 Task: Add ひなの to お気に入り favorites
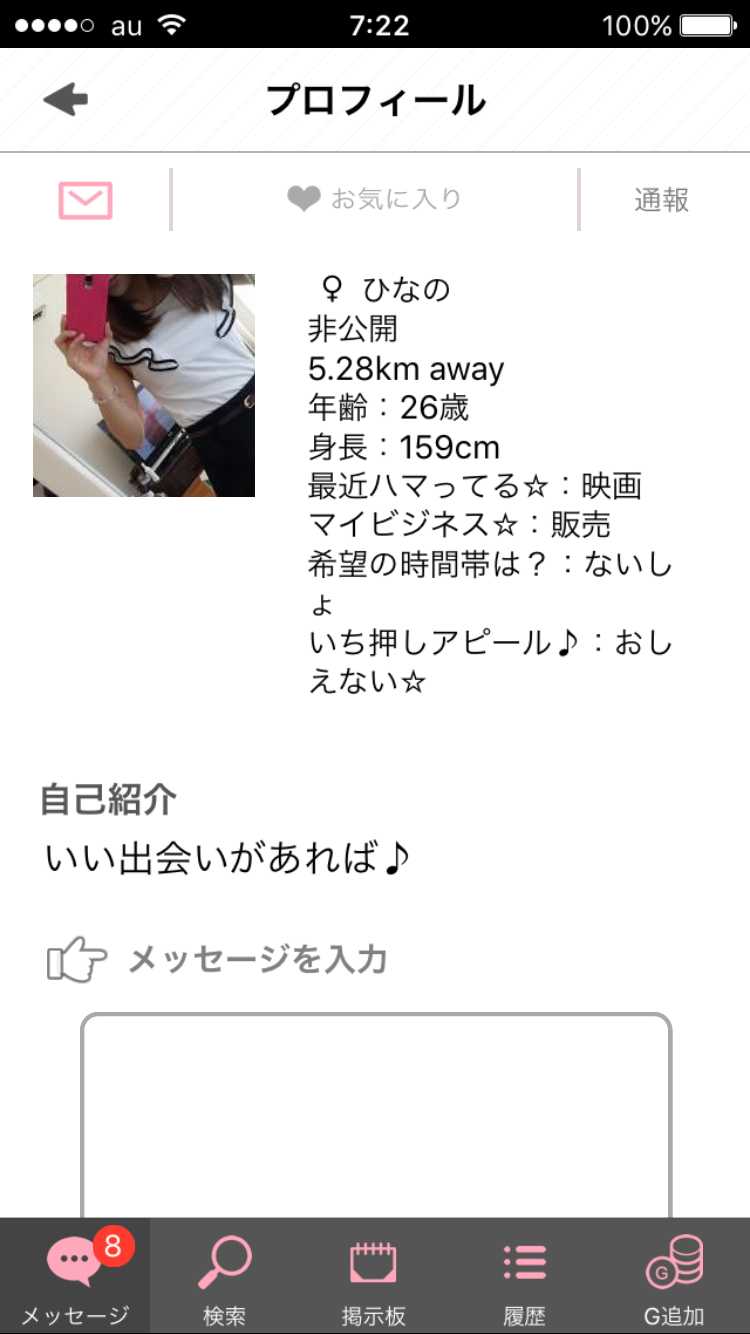(375, 199)
